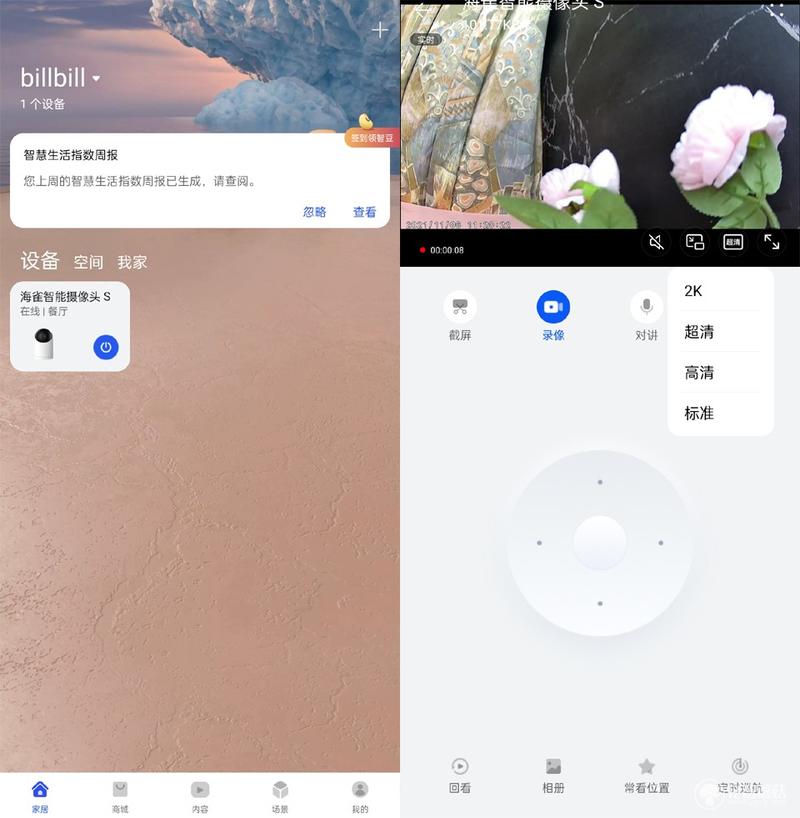This screenshot has height=818, width=800.
Task: Mute the camera live audio
Action: coord(656,242)
